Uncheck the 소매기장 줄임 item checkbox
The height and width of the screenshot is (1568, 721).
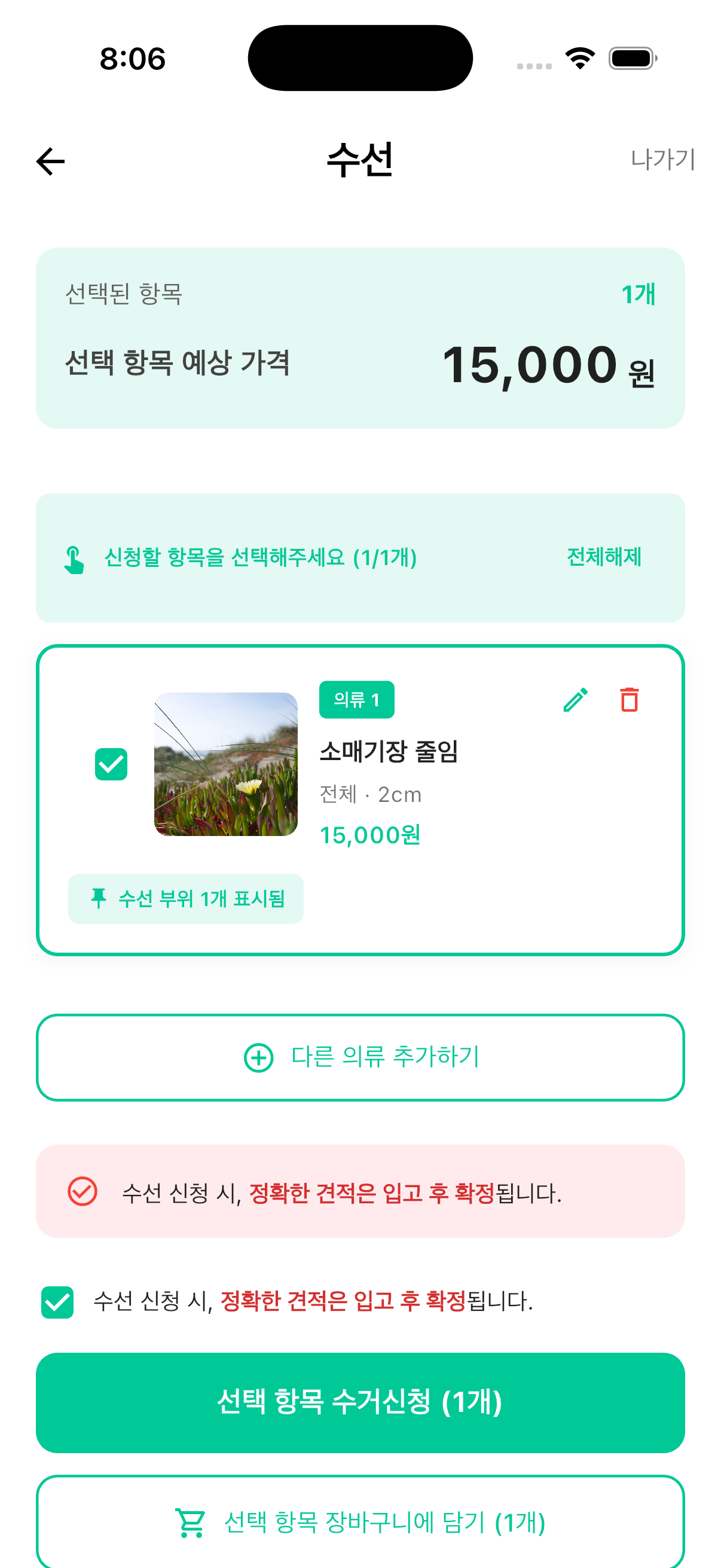click(x=111, y=762)
